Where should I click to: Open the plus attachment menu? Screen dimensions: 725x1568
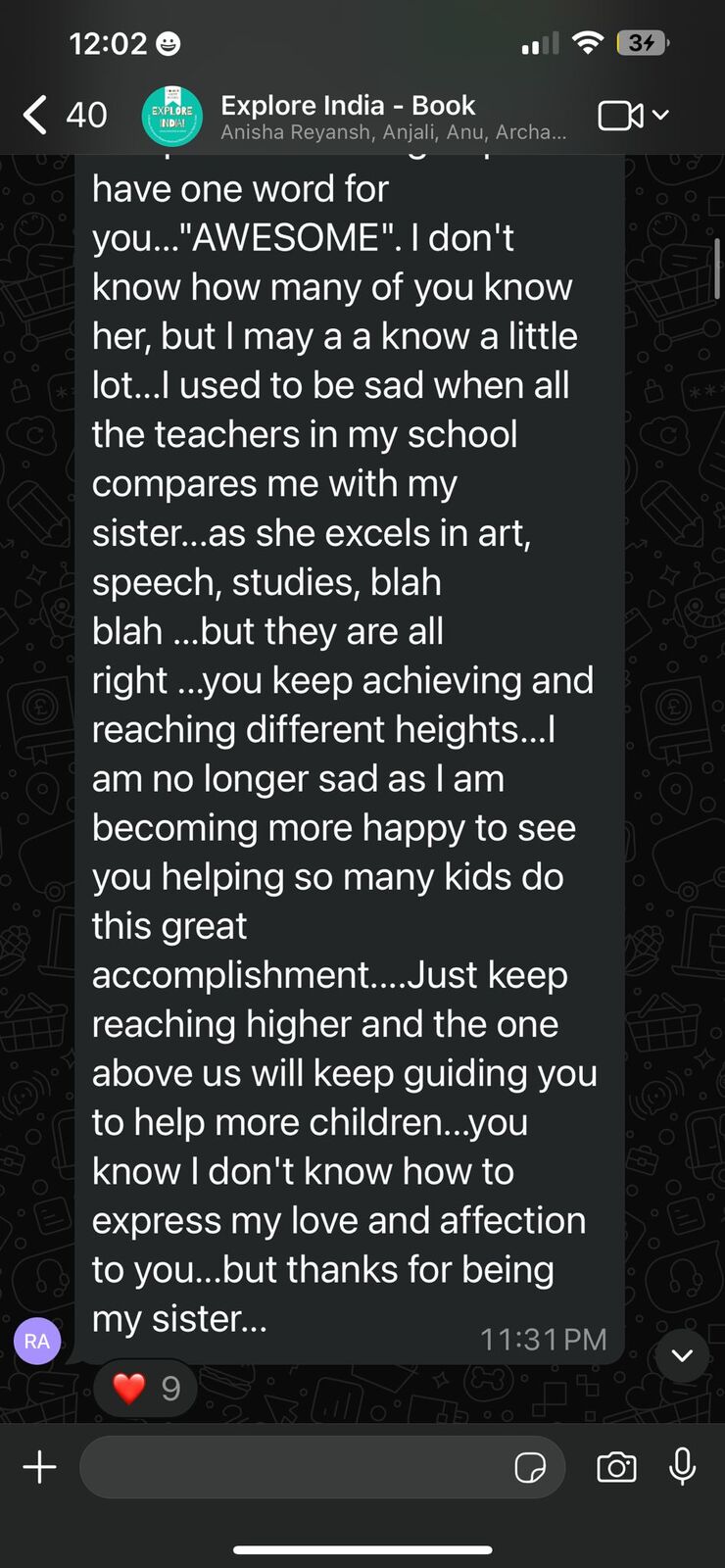[x=40, y=1467]
